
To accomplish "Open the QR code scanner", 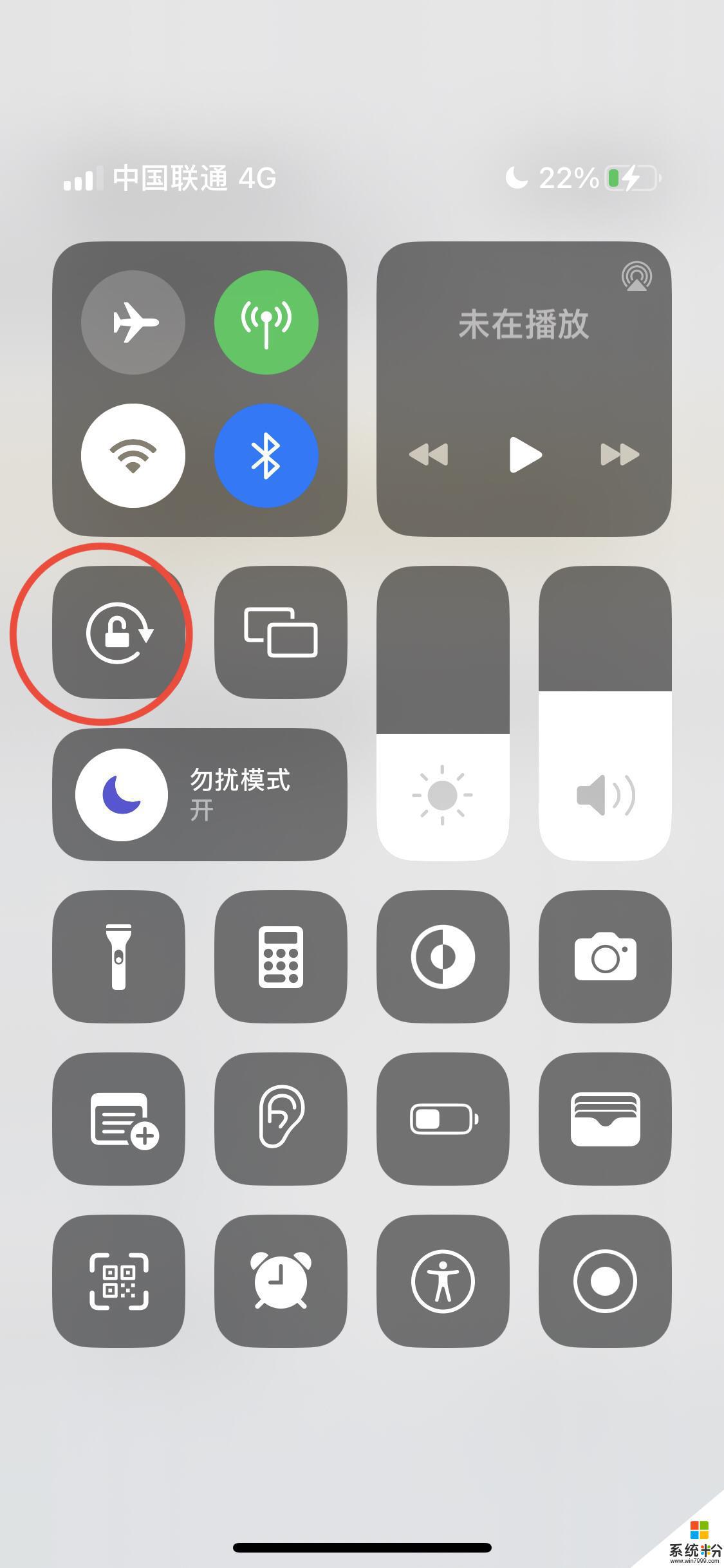I will coord(119,1281).
